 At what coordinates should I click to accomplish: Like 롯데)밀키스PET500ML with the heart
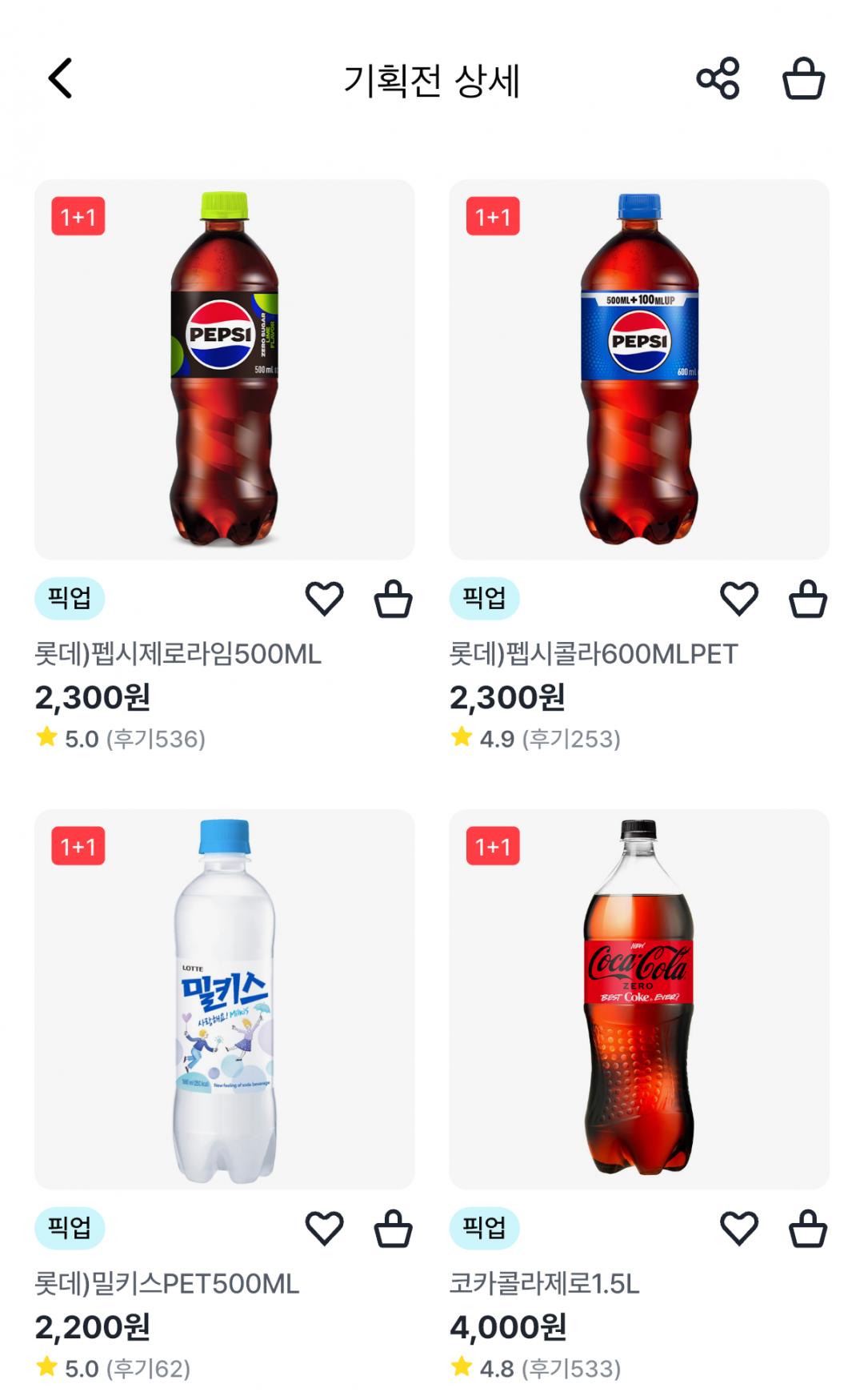tap(324, 1228)
